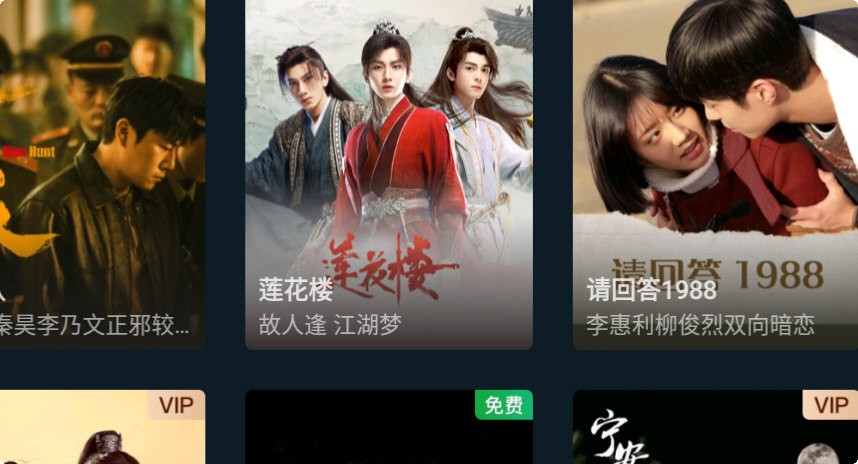This screenshot has height=464, width=858.
Task: Open the card with the 免费 badge
Action: [x=388, y=432]
